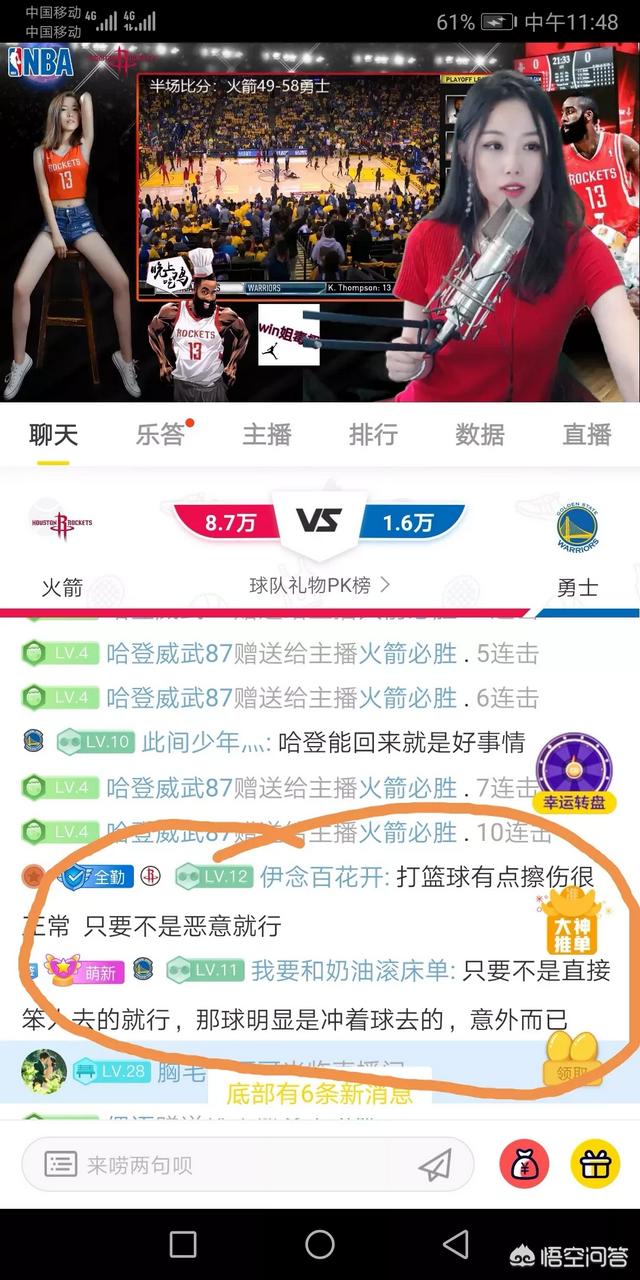Open the red money bag icon
640x1280 pixels.
tap(525, 1164)
